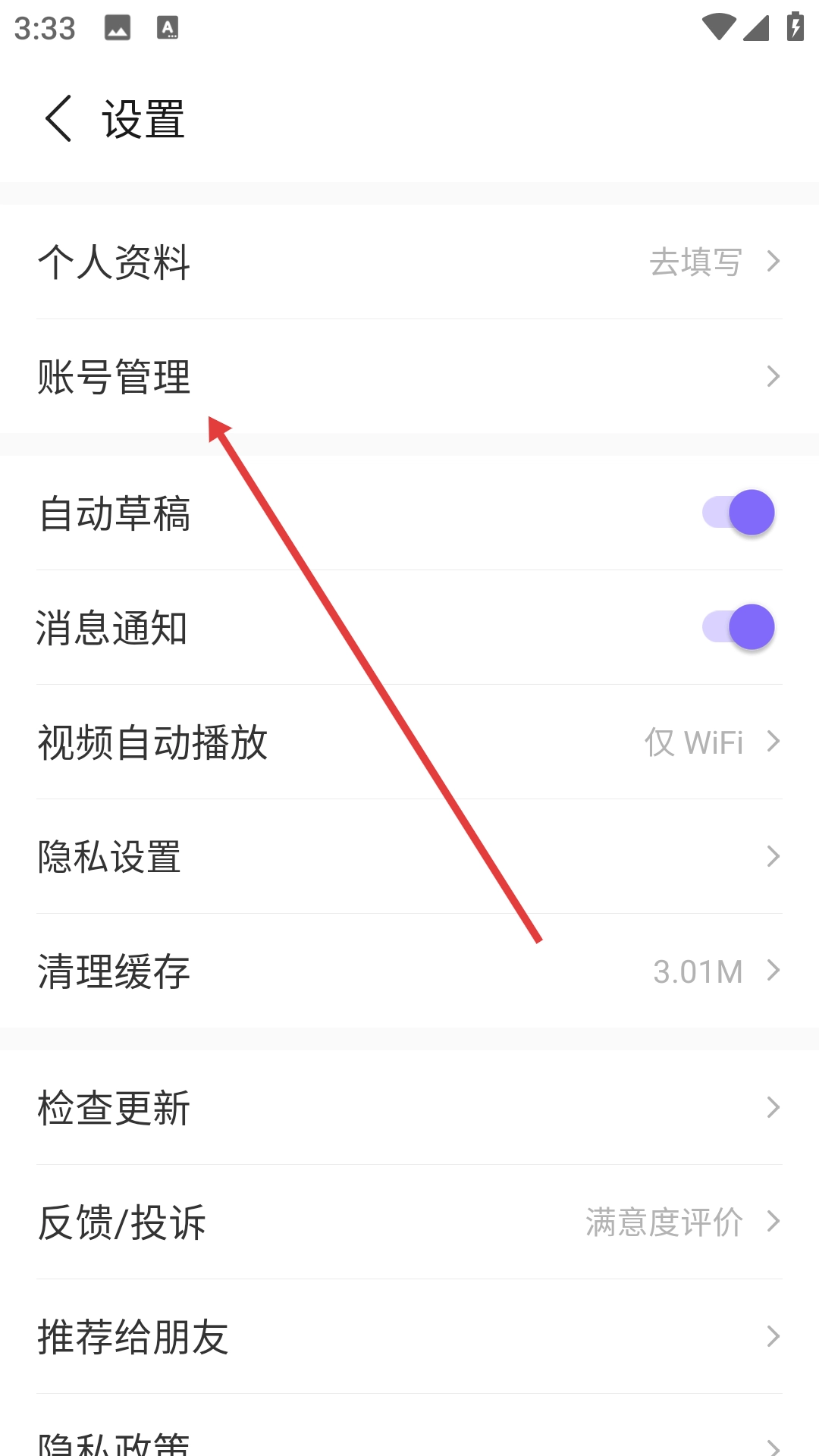Open 账号管理 account settings

(x=409, y=377)
